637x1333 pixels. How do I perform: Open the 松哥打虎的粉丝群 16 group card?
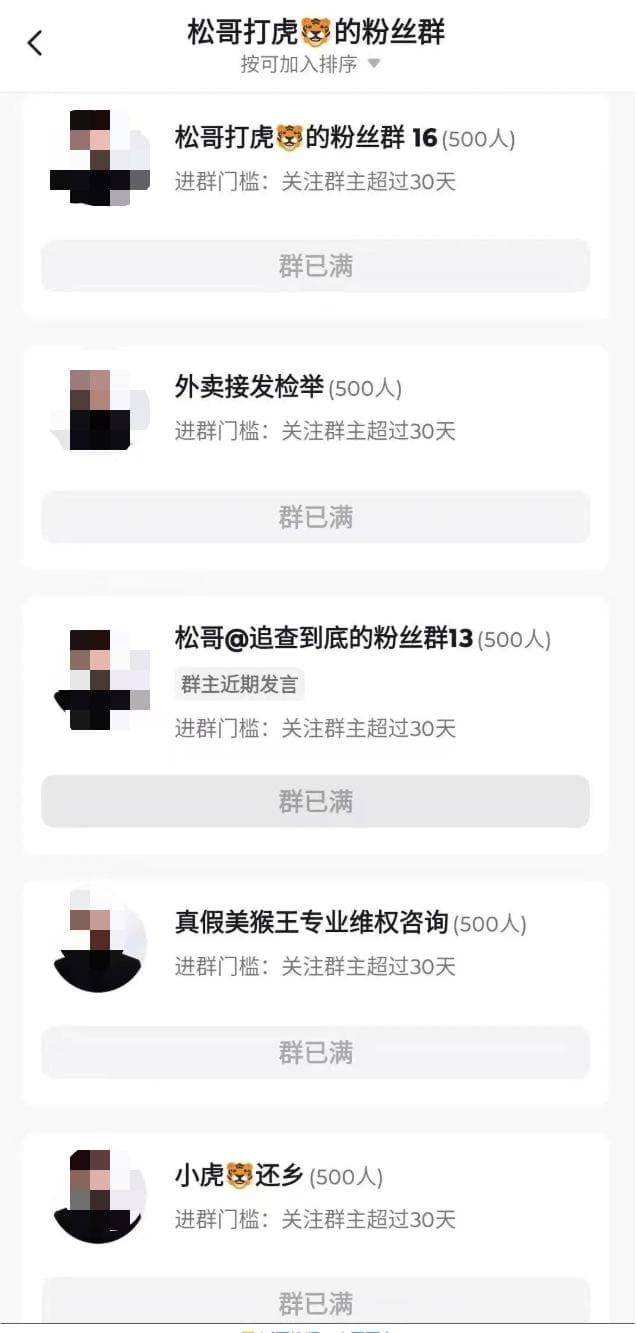(x=345, y=139)
